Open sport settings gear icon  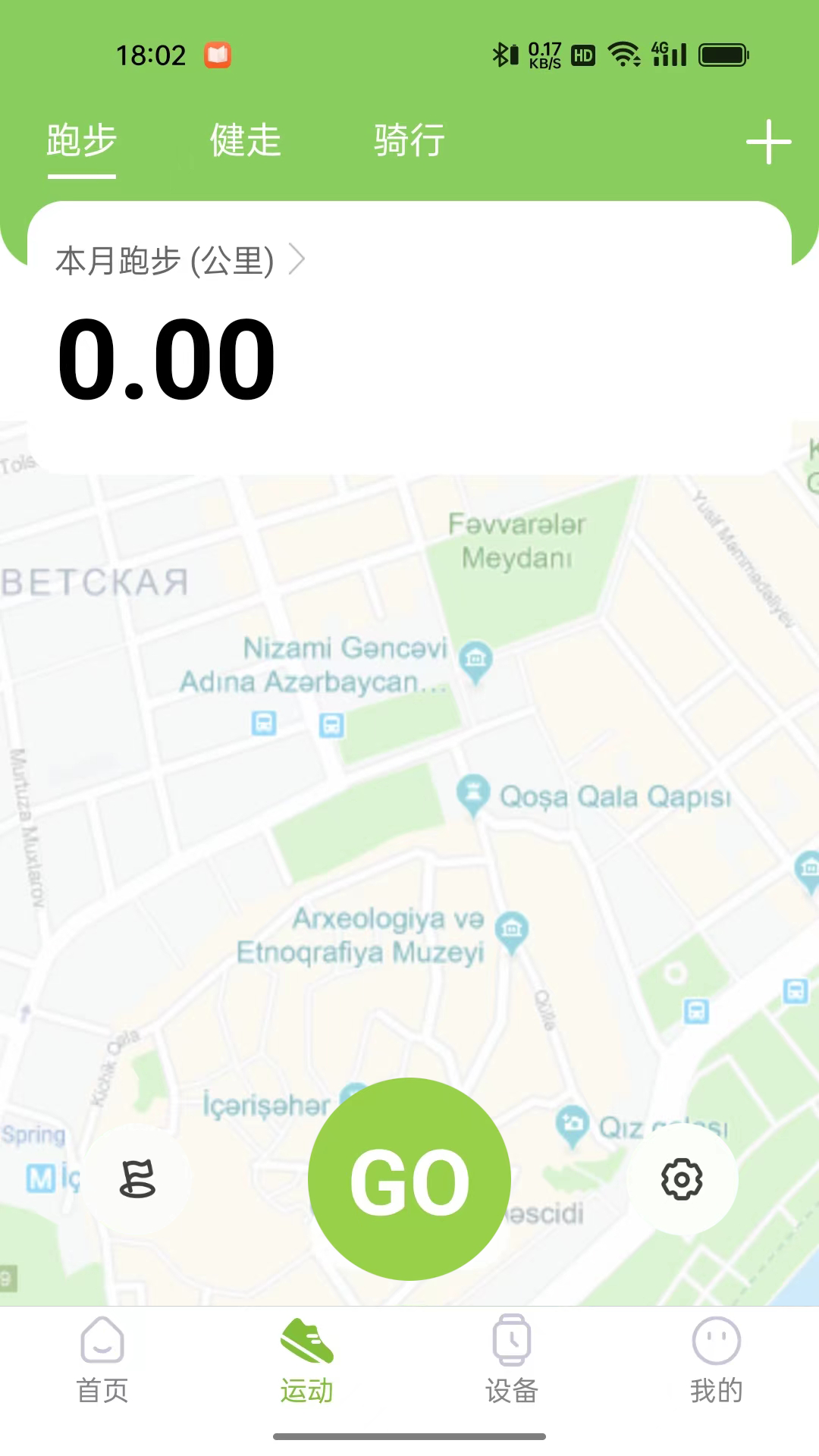tap(682, 1179)
